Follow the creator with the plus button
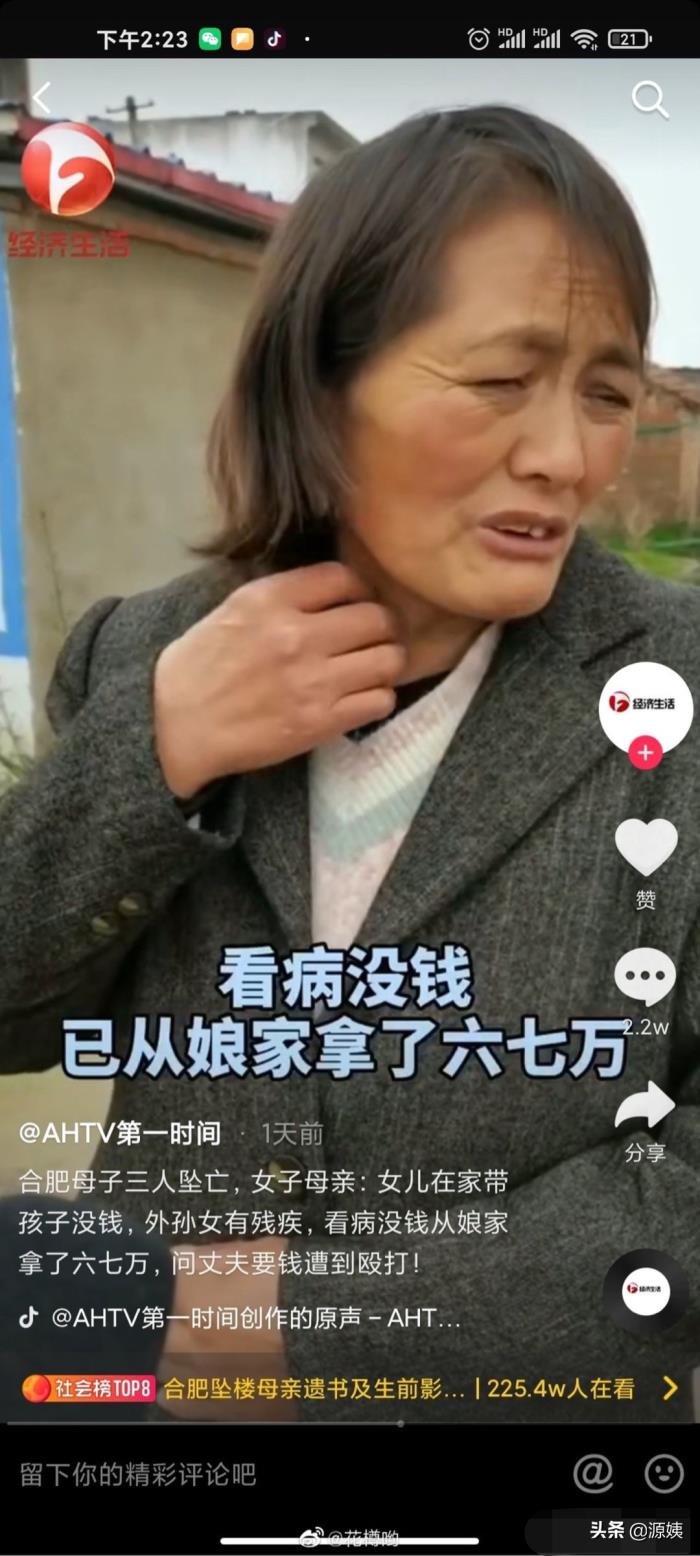 tap(645, 753)
